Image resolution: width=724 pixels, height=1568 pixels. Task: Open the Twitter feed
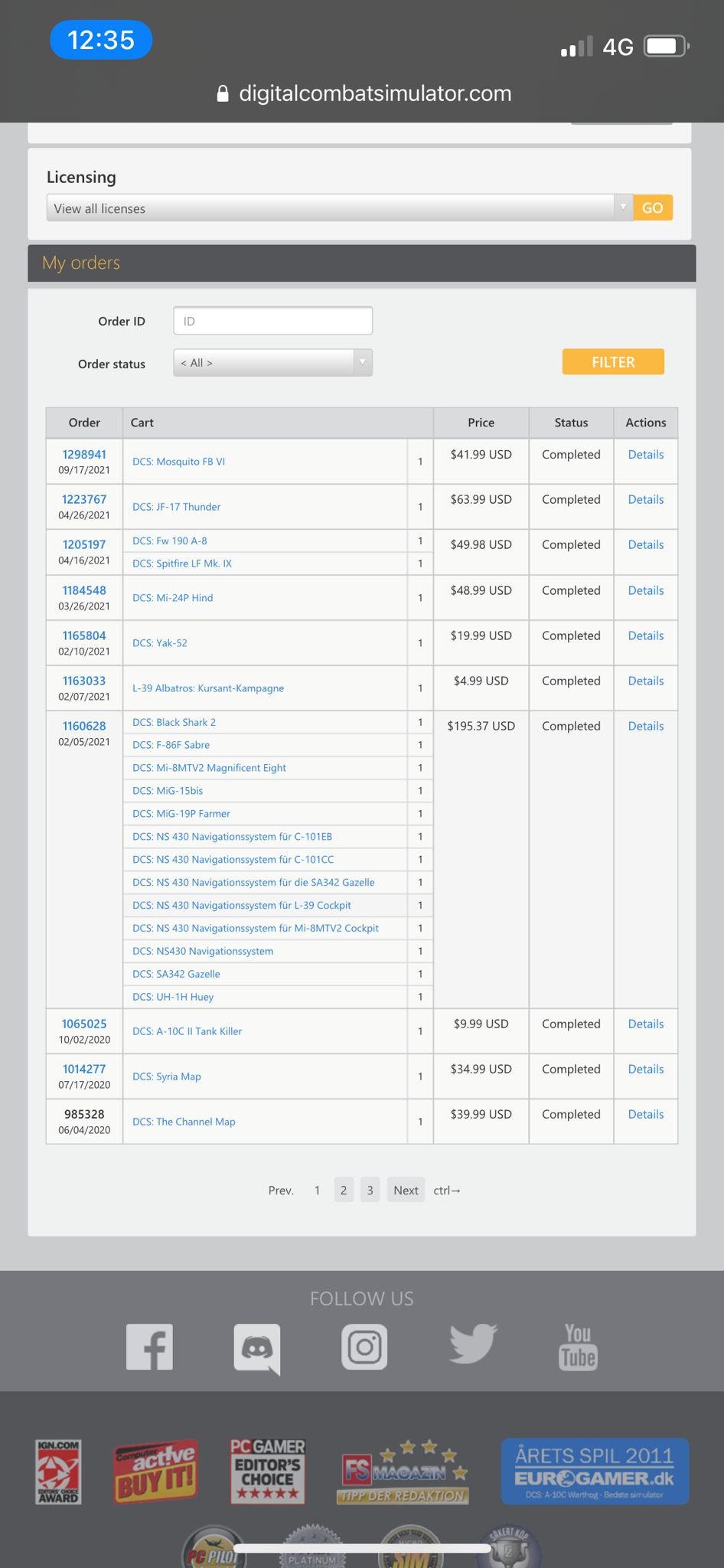click(x=473, y=1344)
